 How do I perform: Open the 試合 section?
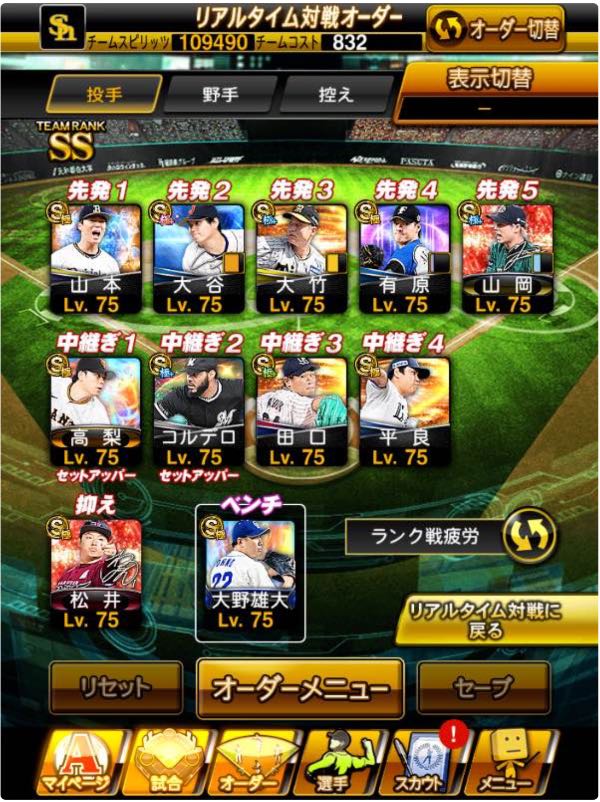[x=167, y=762]
